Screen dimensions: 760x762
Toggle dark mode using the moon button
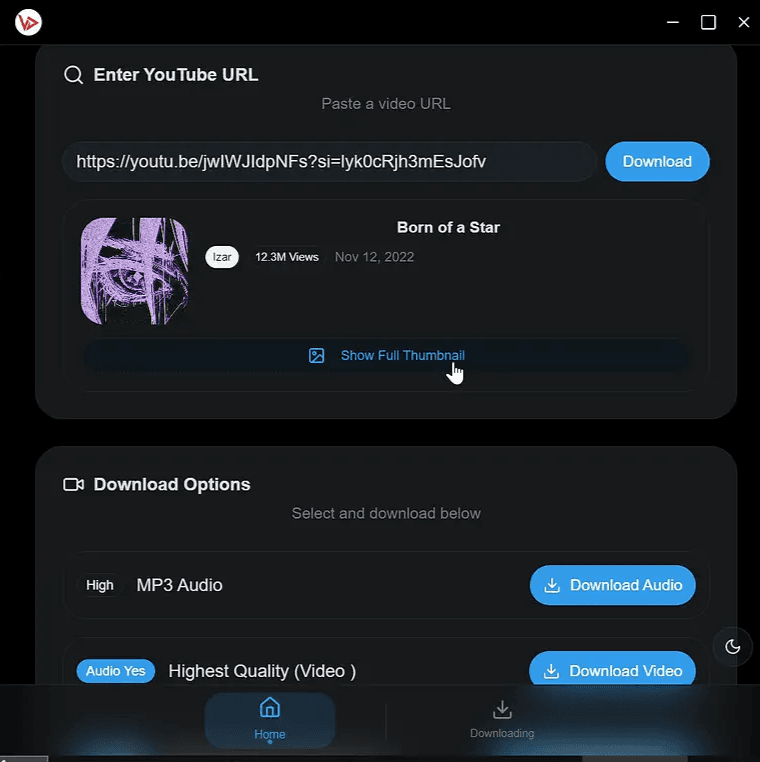tap(733, 647)
